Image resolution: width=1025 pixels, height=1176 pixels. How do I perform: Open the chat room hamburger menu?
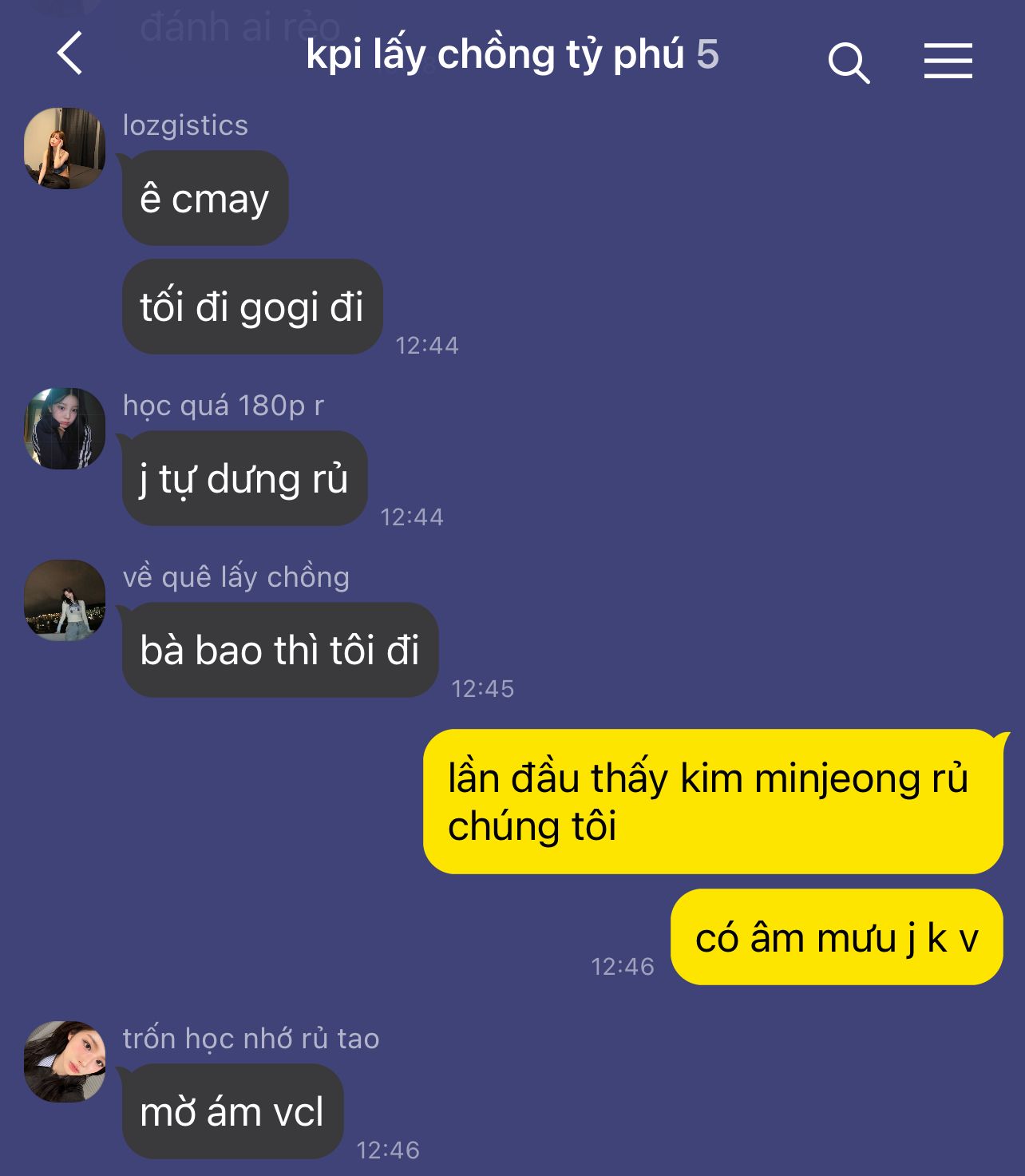point(948,61)
